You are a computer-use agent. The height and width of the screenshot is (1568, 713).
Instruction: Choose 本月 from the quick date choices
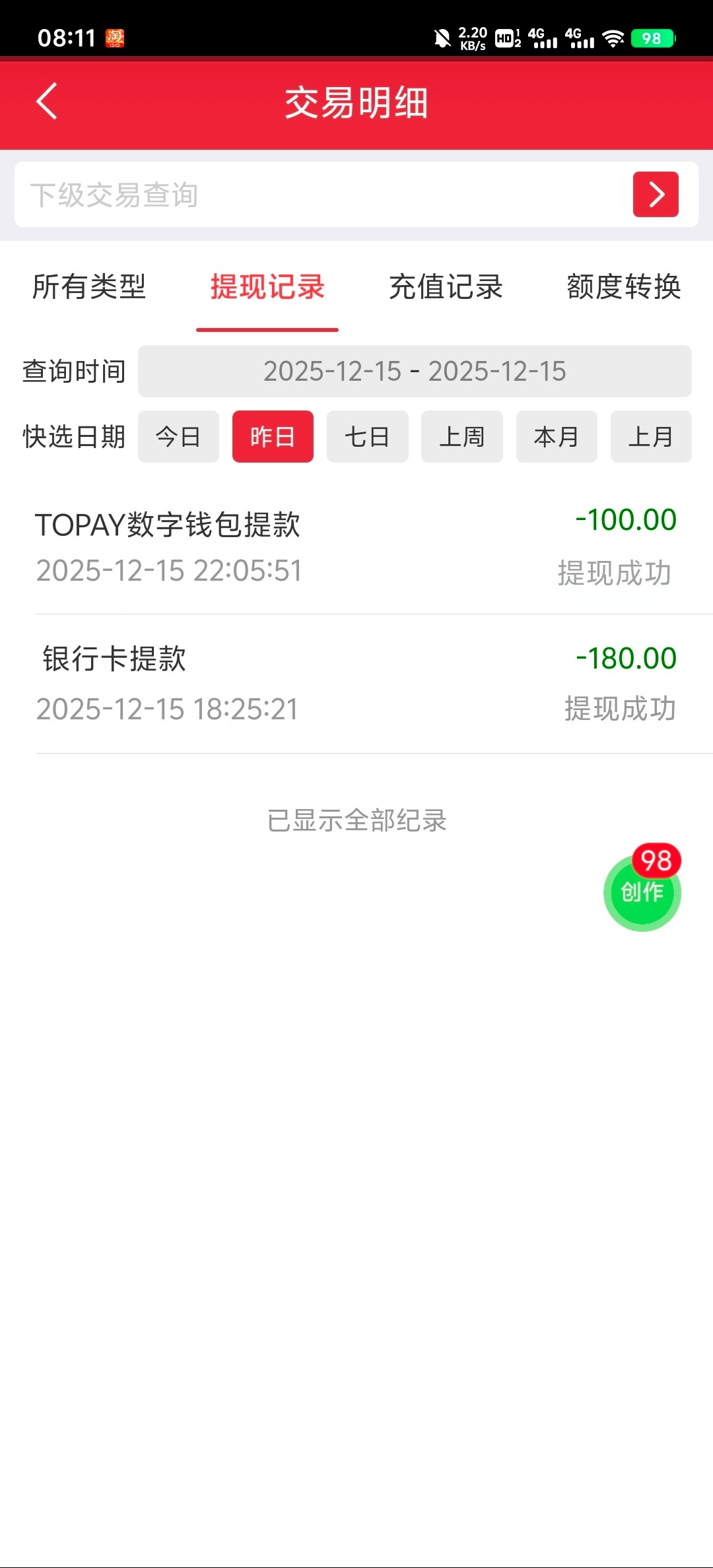point(557,436)
